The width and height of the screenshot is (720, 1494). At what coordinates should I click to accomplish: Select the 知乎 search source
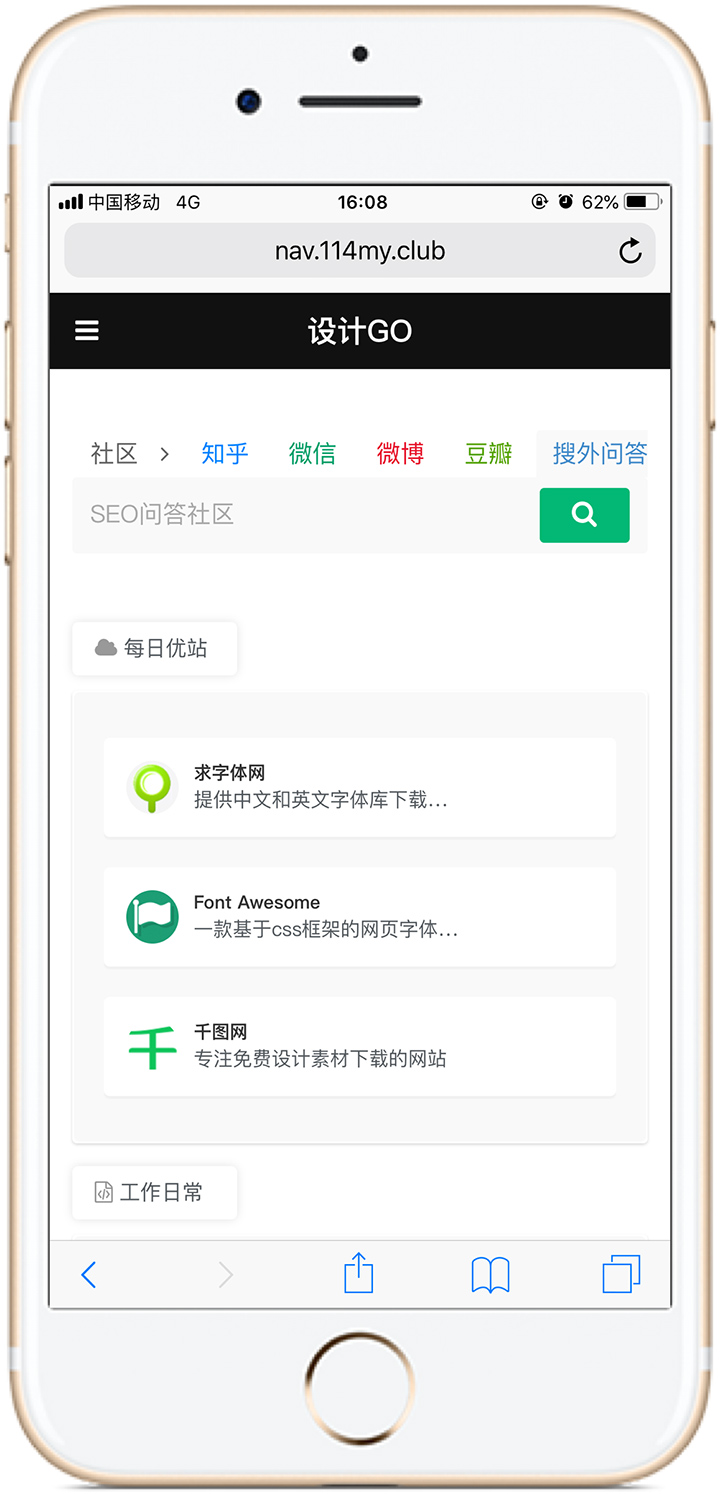[x=225, y=453]
